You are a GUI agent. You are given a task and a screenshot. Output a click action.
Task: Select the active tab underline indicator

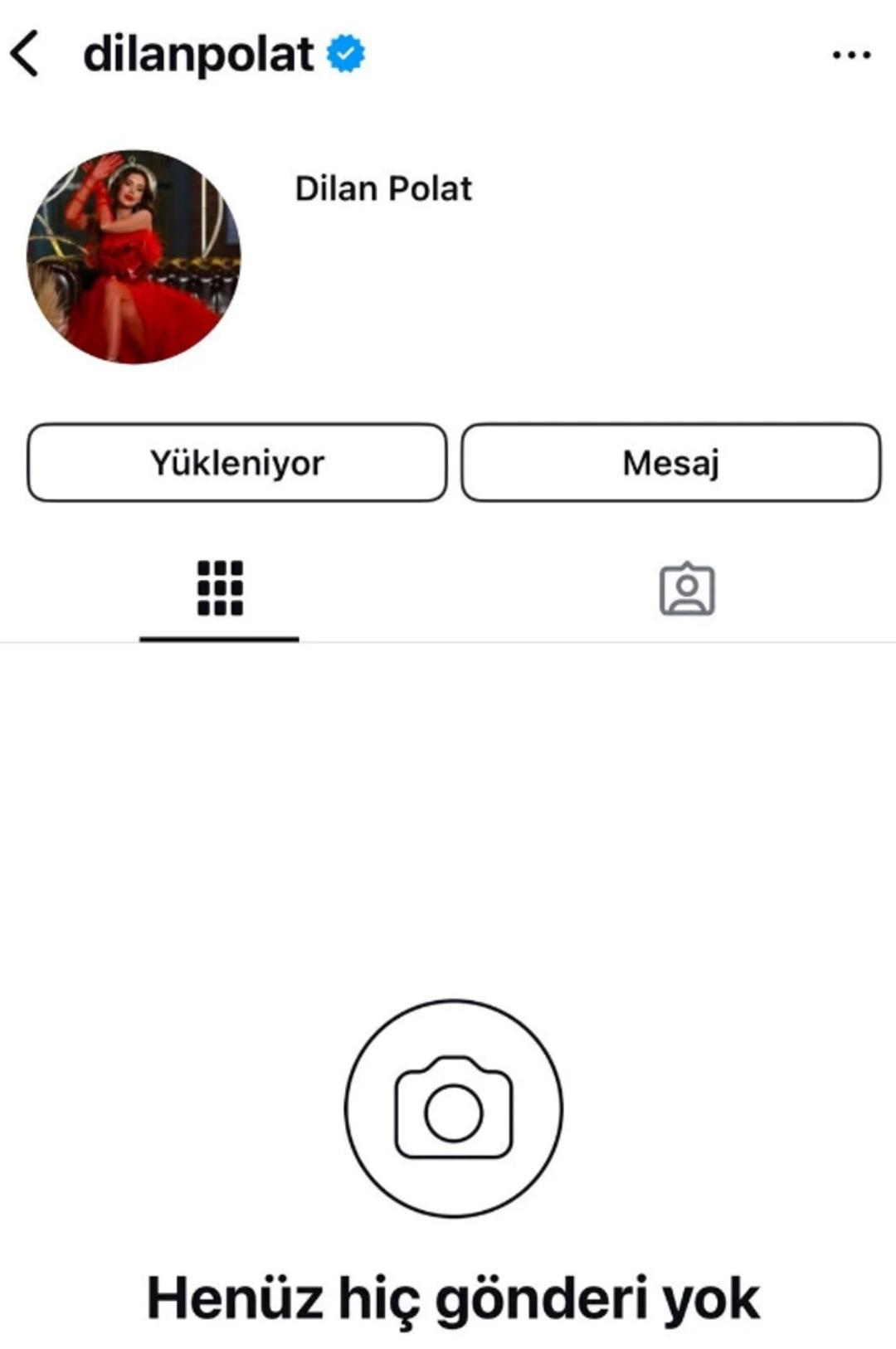coord(219,637)
